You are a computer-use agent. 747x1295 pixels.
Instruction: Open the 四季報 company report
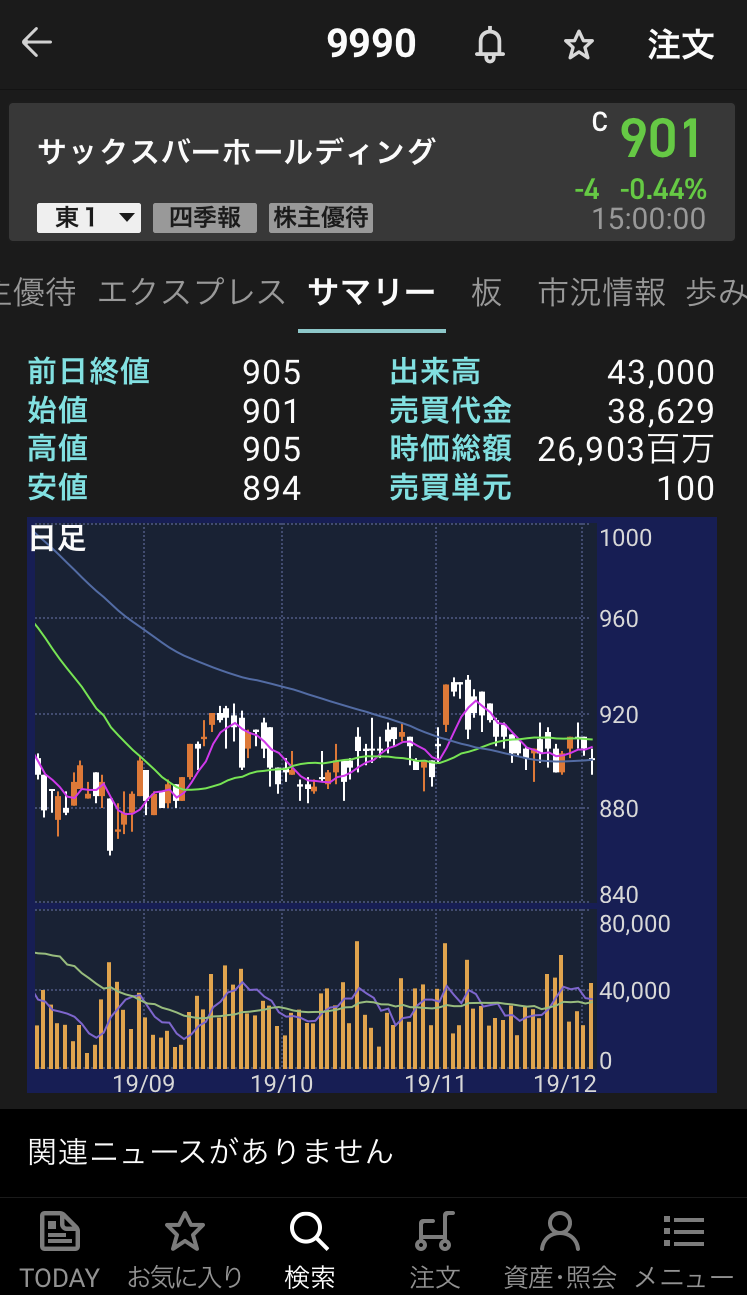(x=205, y=217)
